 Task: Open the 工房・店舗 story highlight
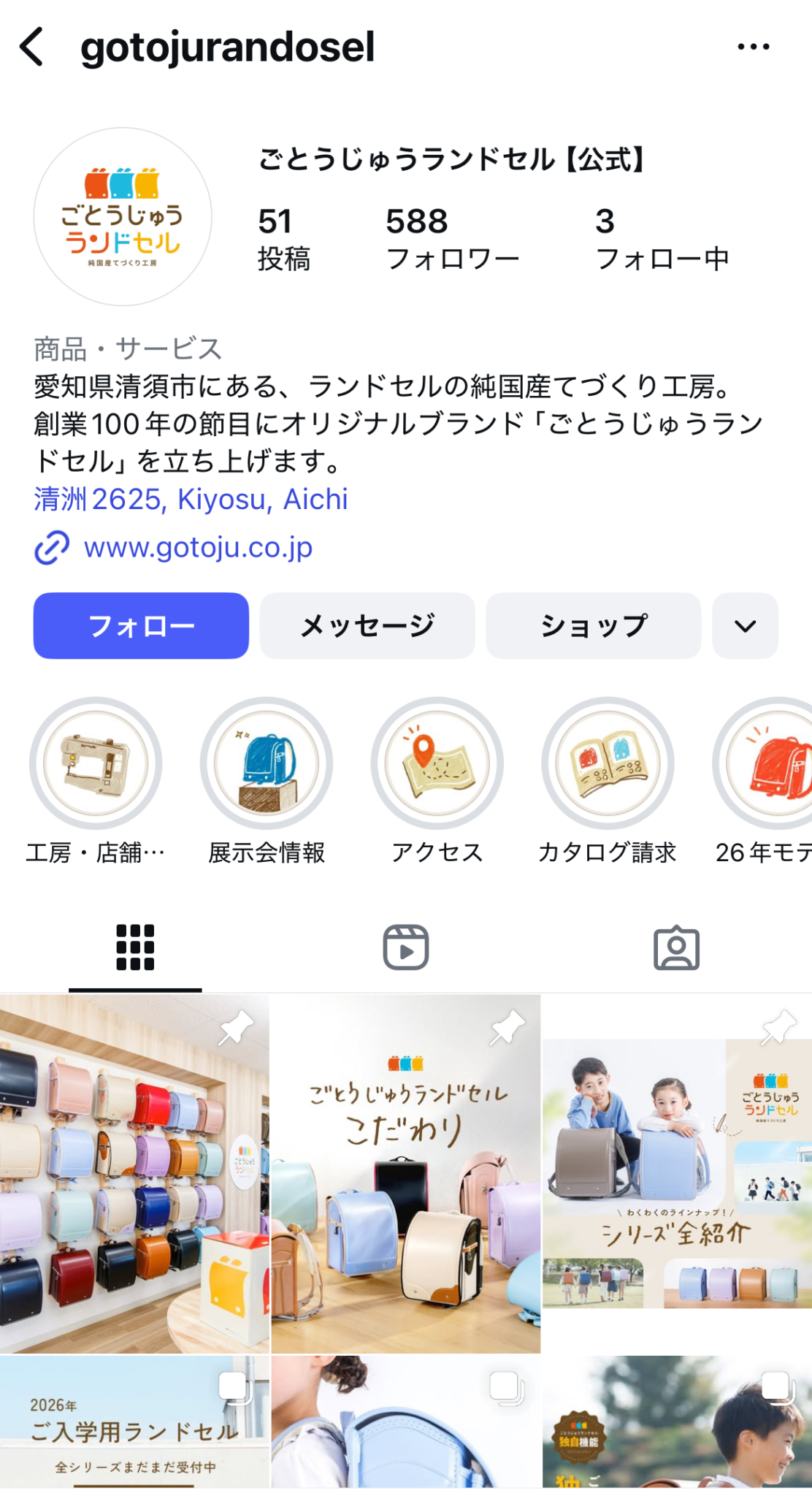(96, 763)
